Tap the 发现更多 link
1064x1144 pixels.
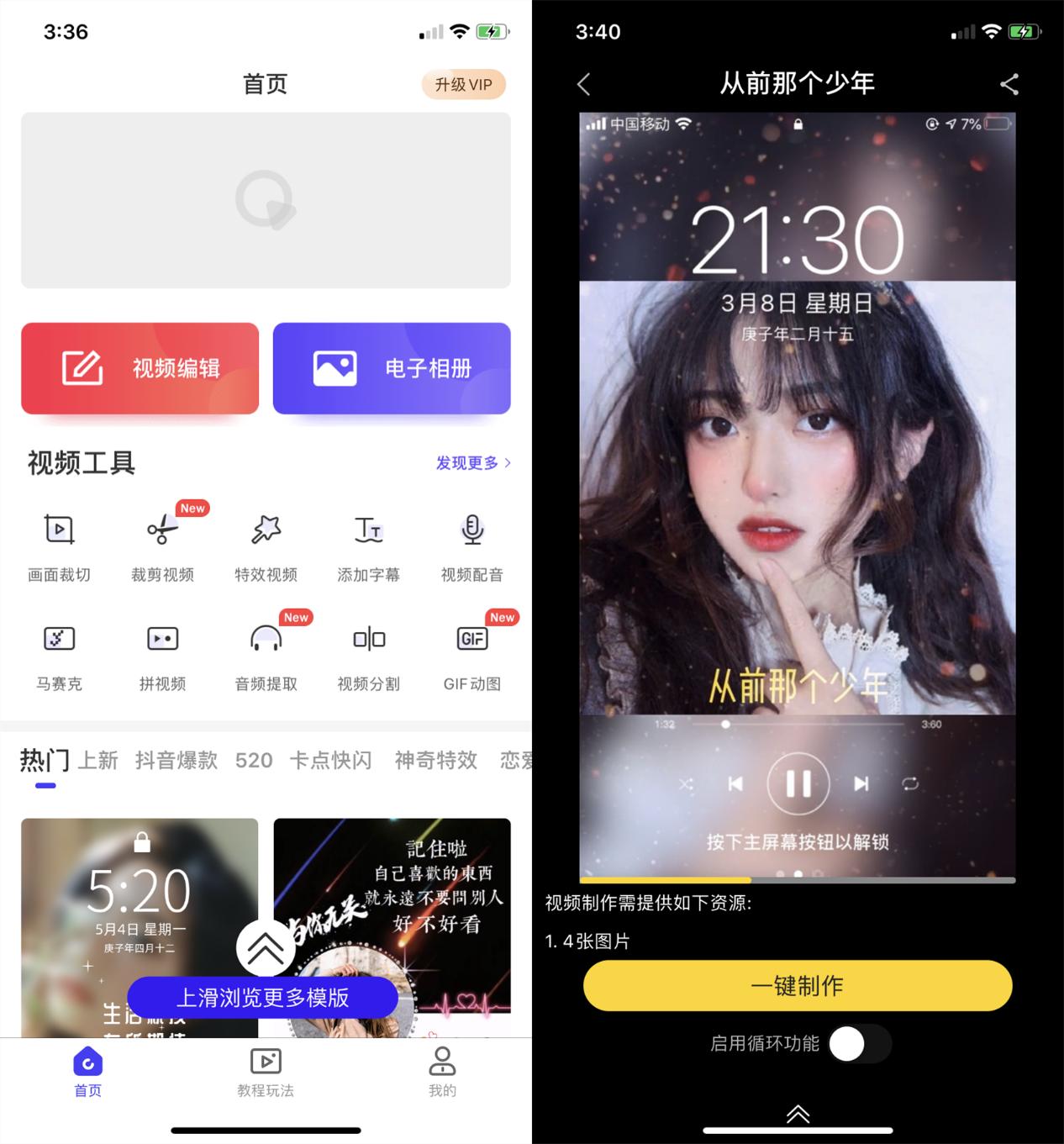tap(472, 462)
